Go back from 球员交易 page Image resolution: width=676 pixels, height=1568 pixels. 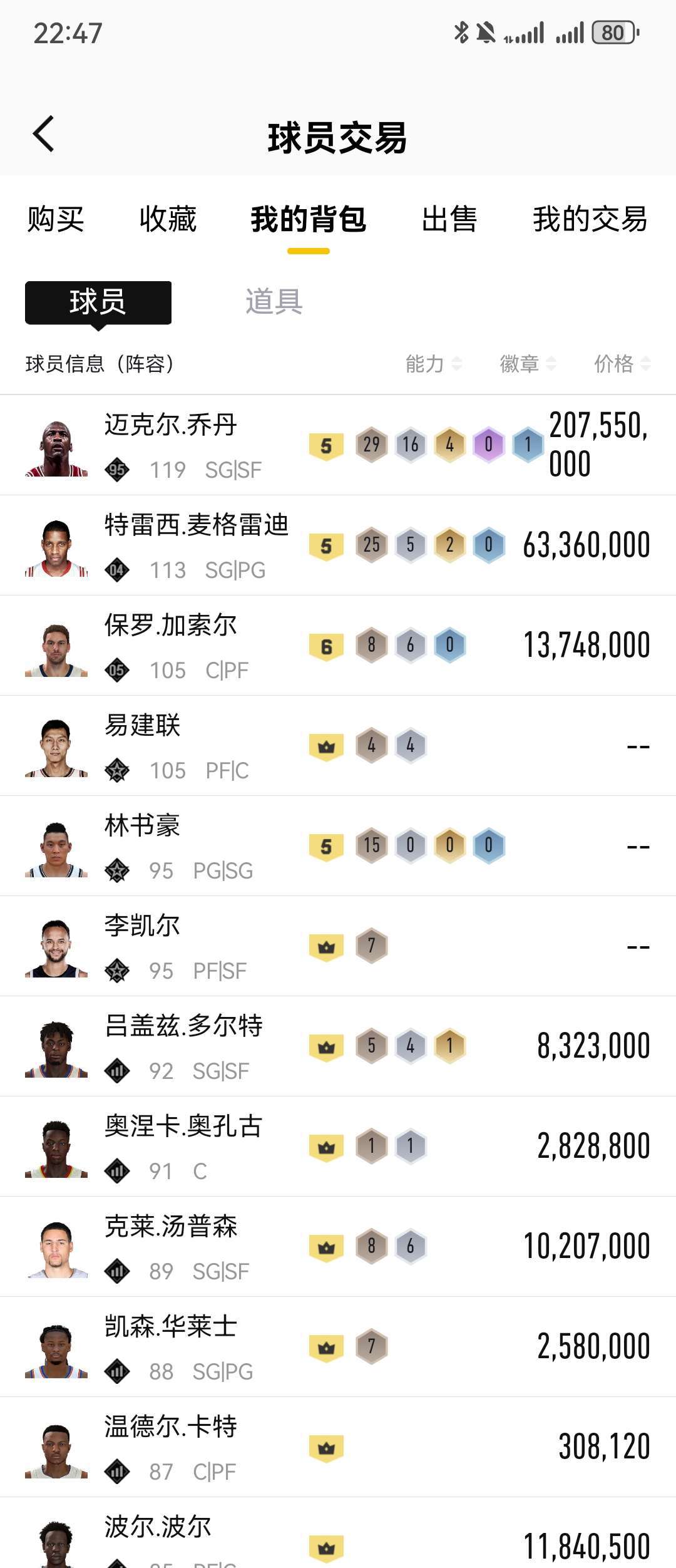pos(44,134)
